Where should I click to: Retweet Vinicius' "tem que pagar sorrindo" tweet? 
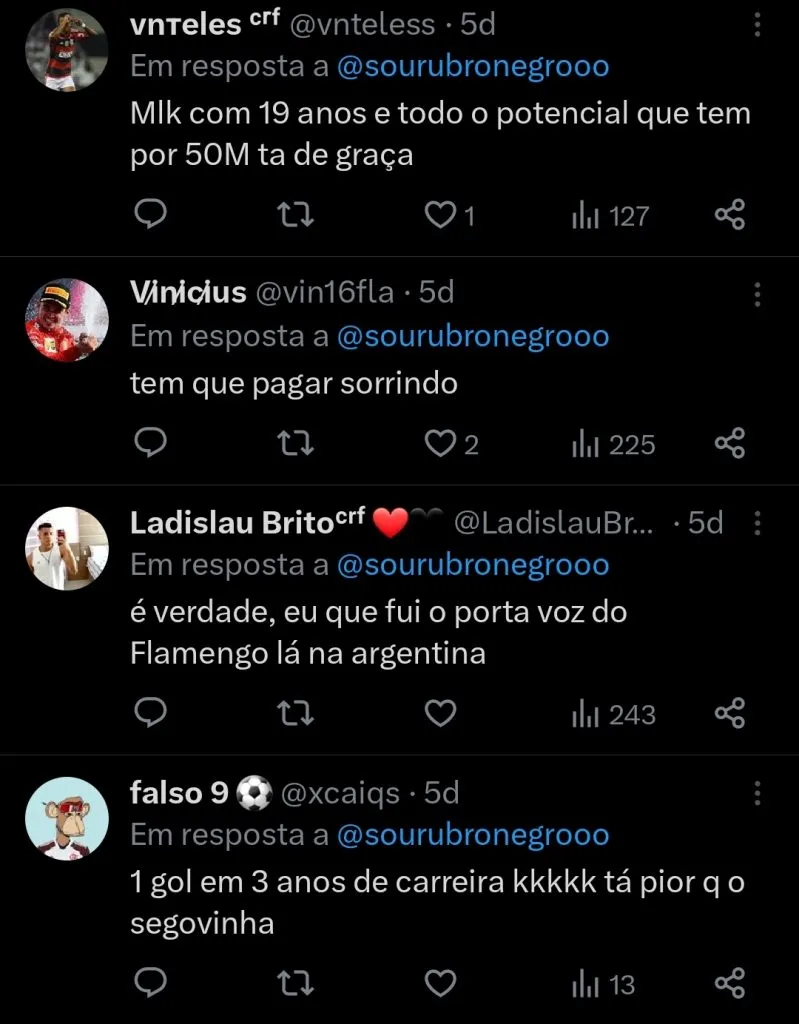(x=294, y=443)
